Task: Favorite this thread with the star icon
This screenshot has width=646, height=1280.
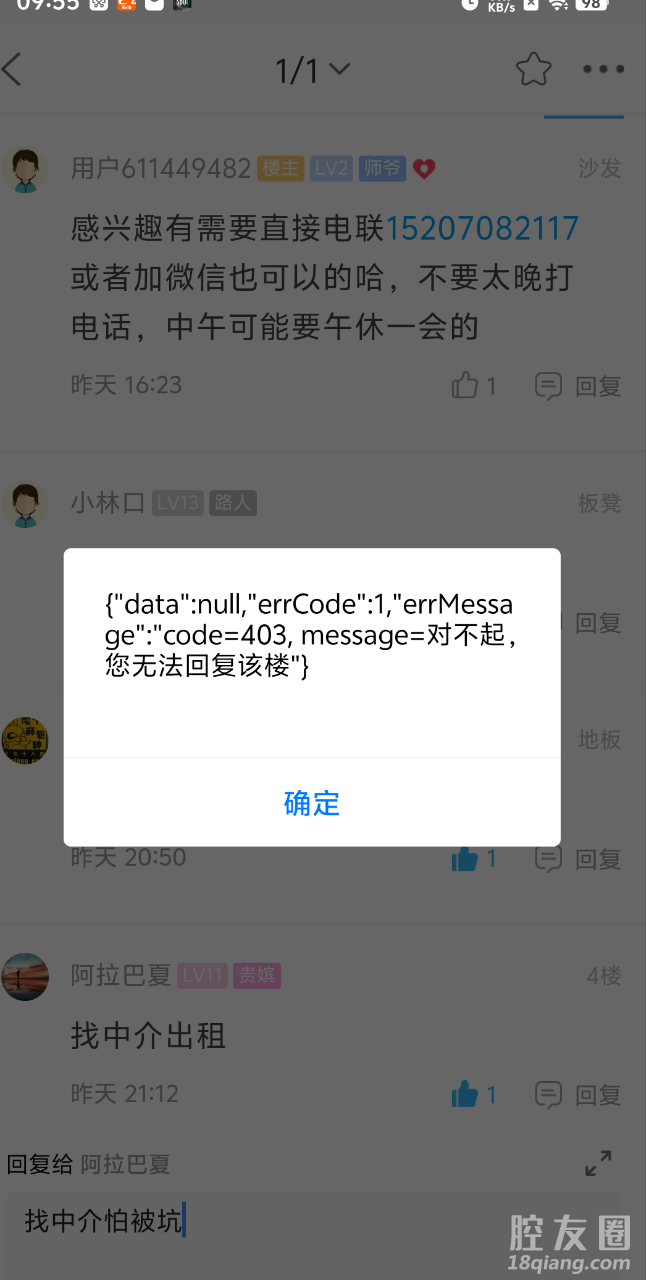Action: (534, 70)
